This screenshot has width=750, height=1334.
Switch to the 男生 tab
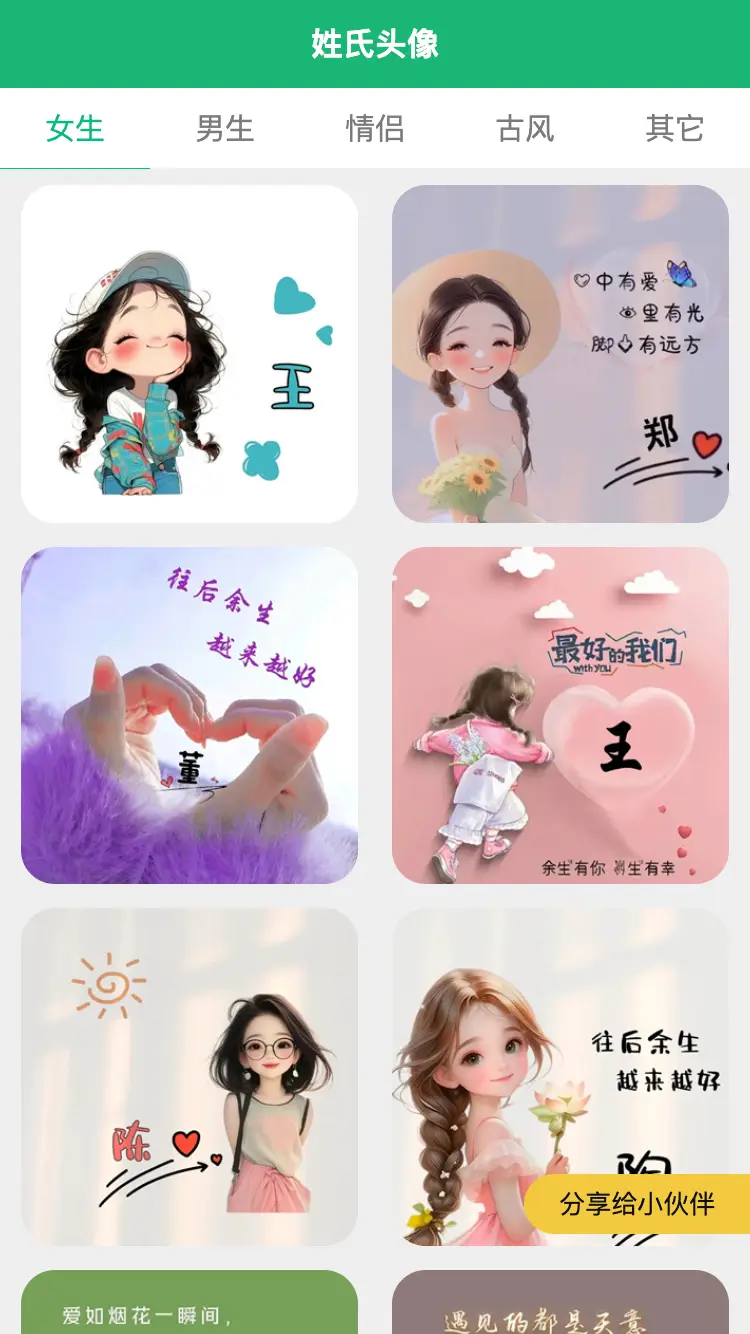[225, 129]
